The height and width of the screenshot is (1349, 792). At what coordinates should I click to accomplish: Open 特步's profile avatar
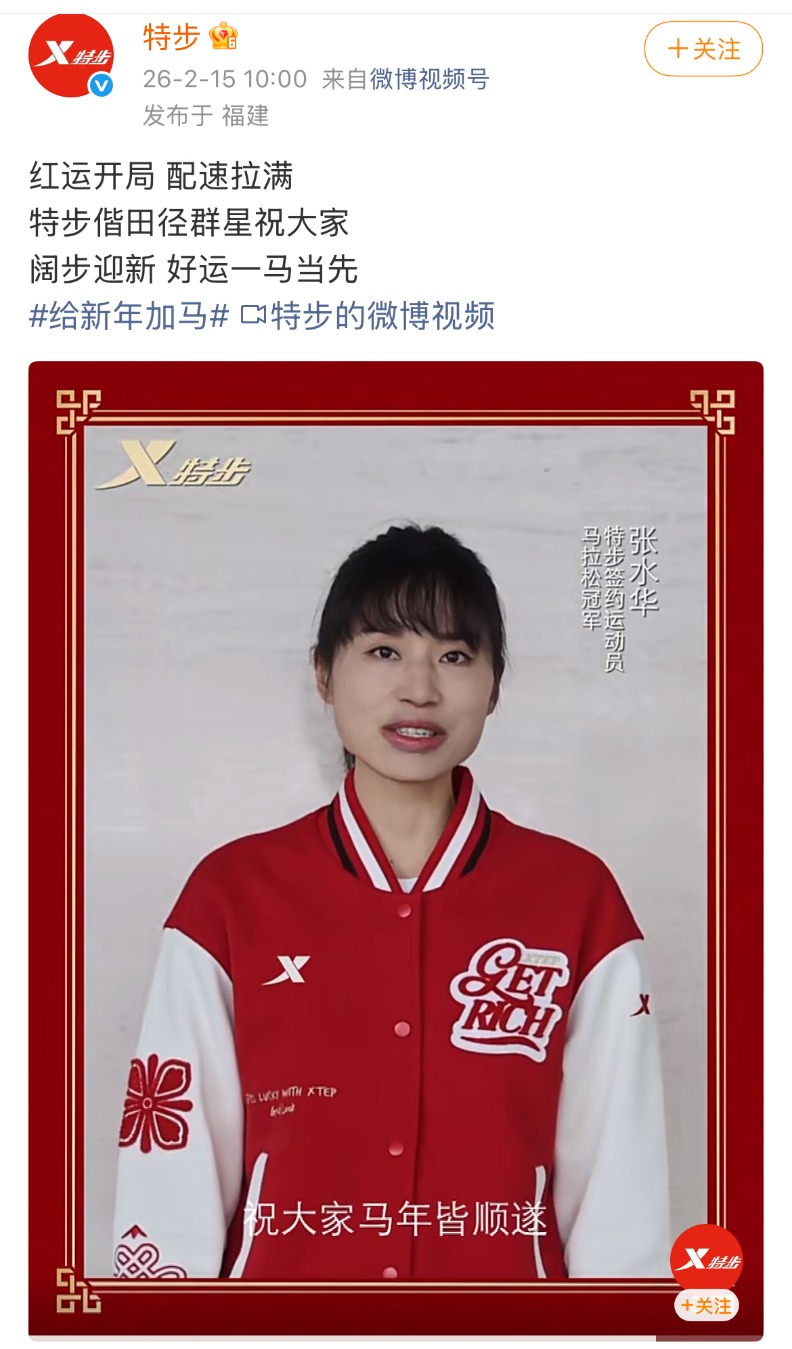pos(70,55)
